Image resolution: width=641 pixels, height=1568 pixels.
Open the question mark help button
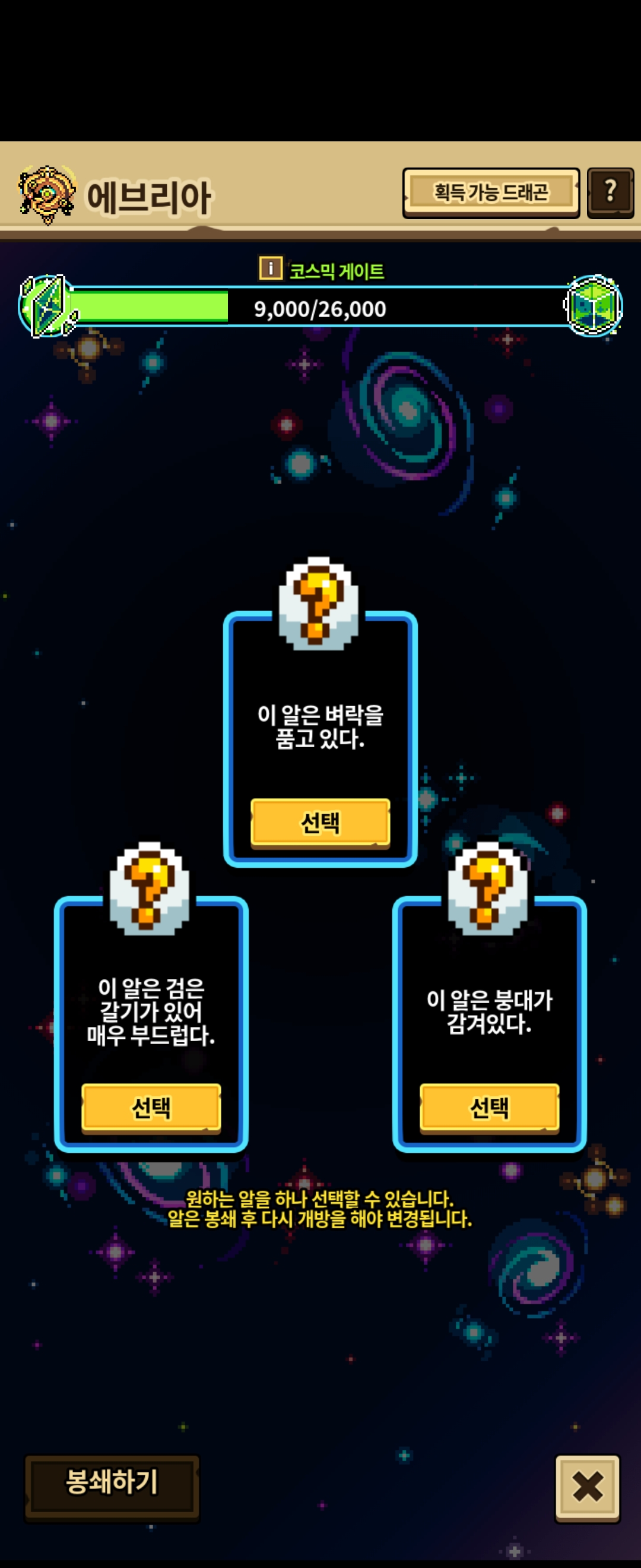pos(610,192)
